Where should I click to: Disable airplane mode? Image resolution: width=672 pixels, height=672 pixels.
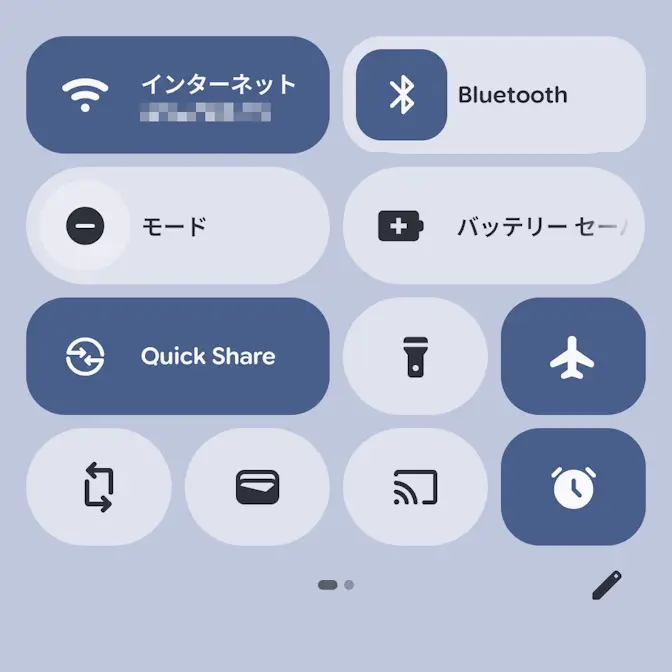point(573,356)
